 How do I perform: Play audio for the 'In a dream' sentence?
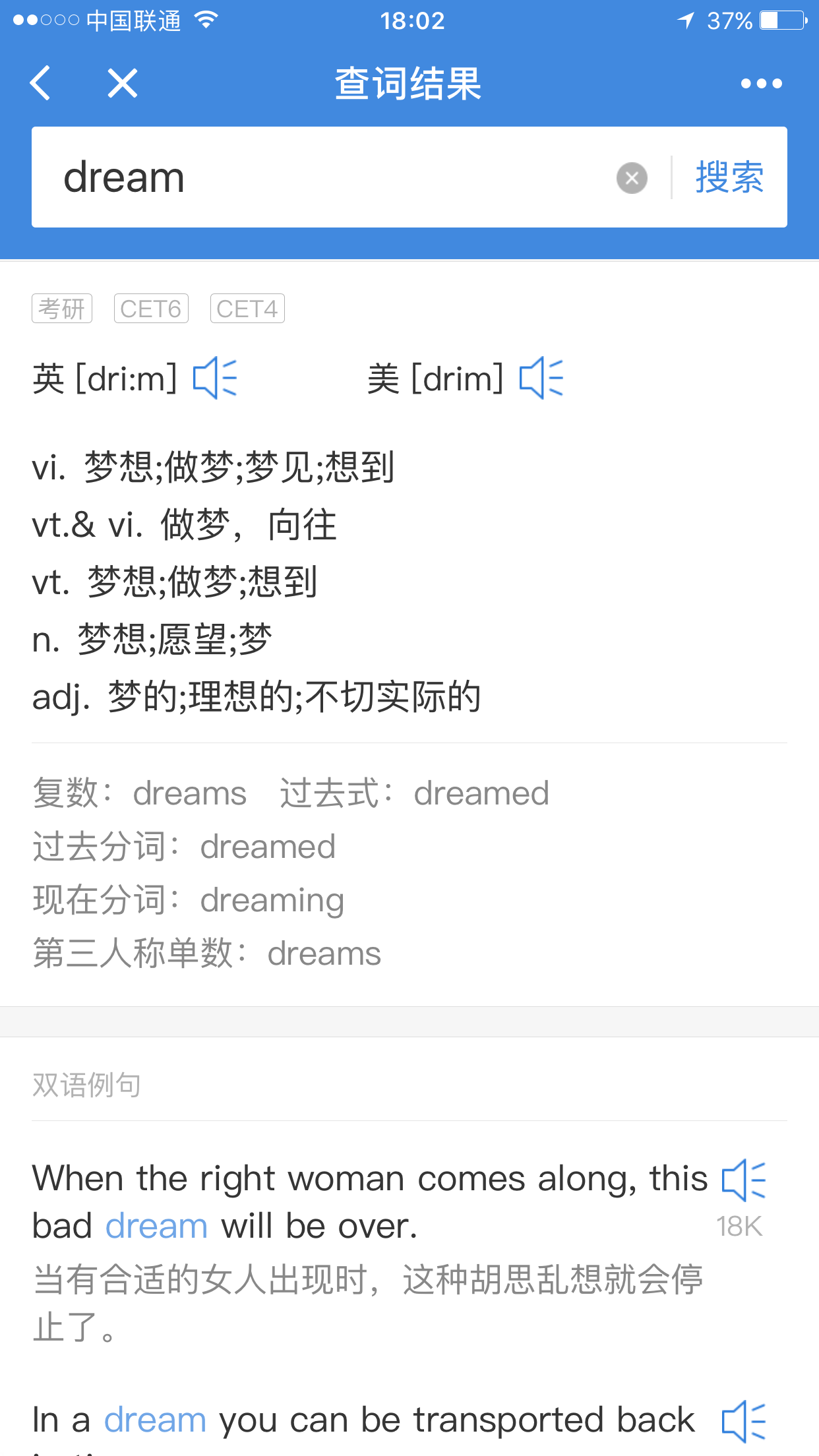744,1421
